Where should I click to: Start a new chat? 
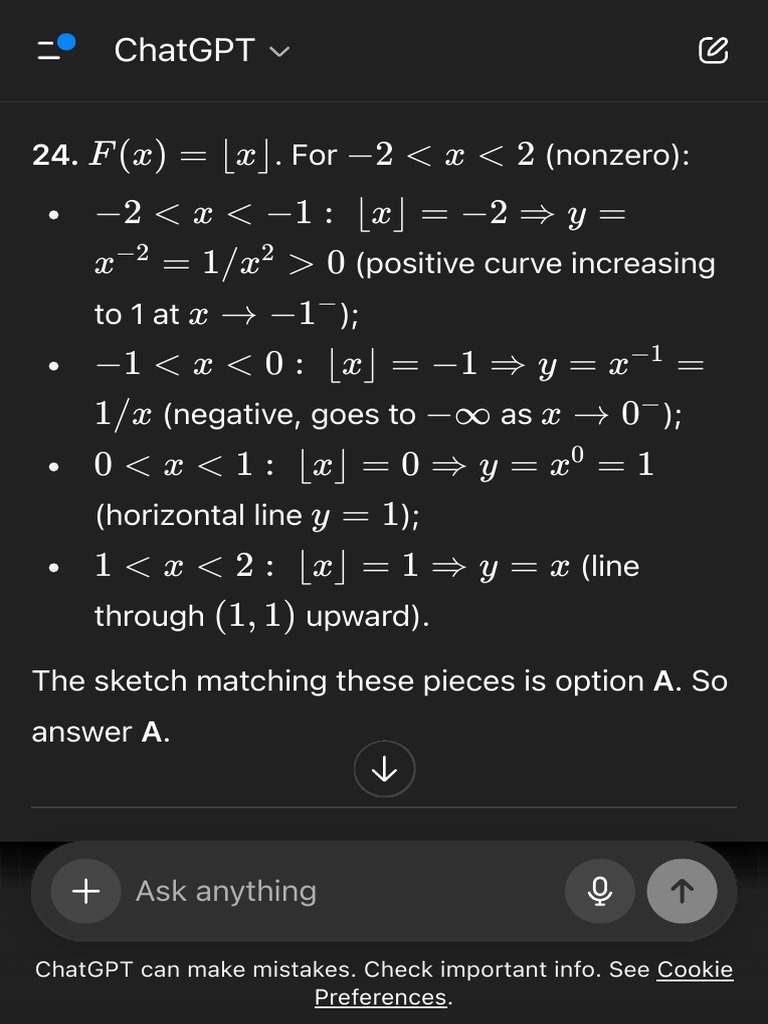713,50
